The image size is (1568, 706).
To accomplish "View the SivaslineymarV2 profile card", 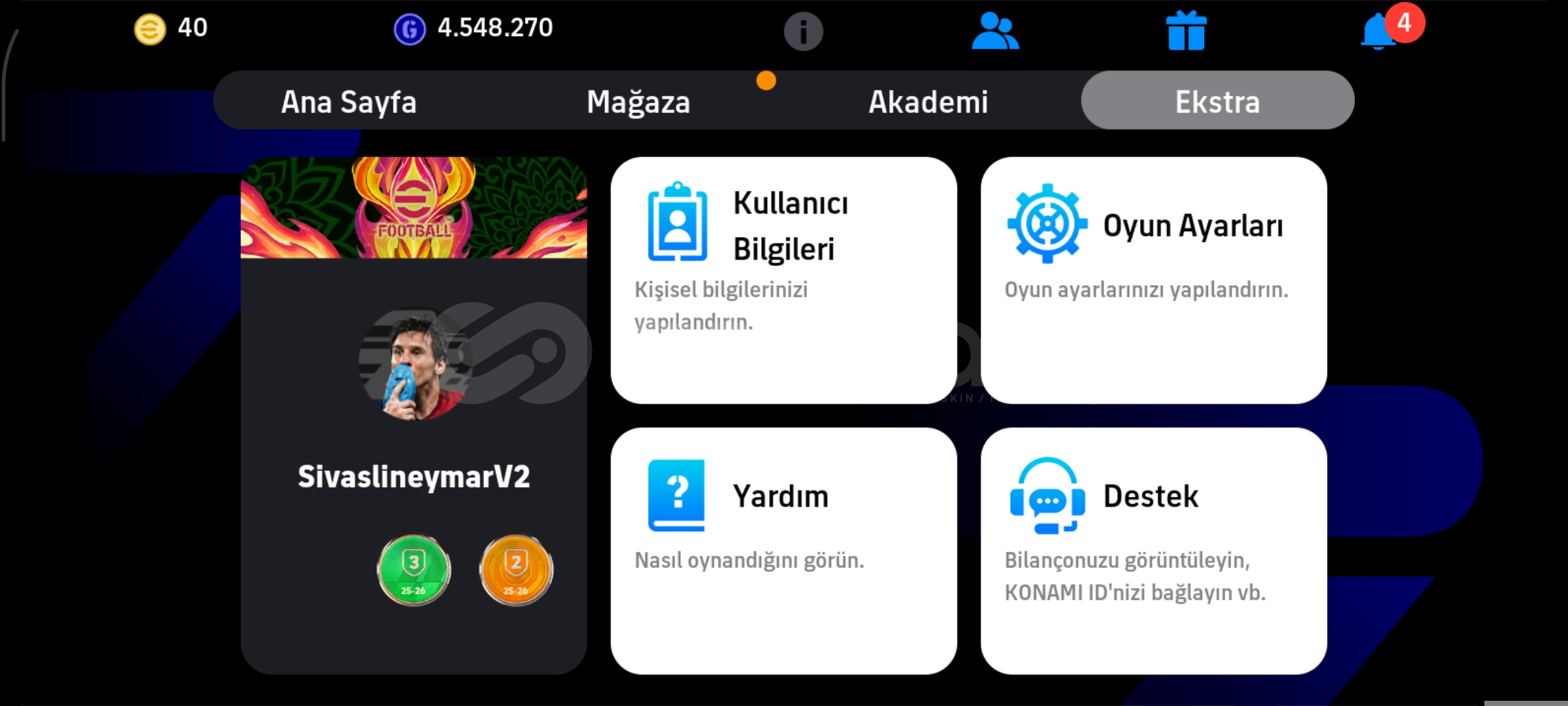I will click(414, 416).
